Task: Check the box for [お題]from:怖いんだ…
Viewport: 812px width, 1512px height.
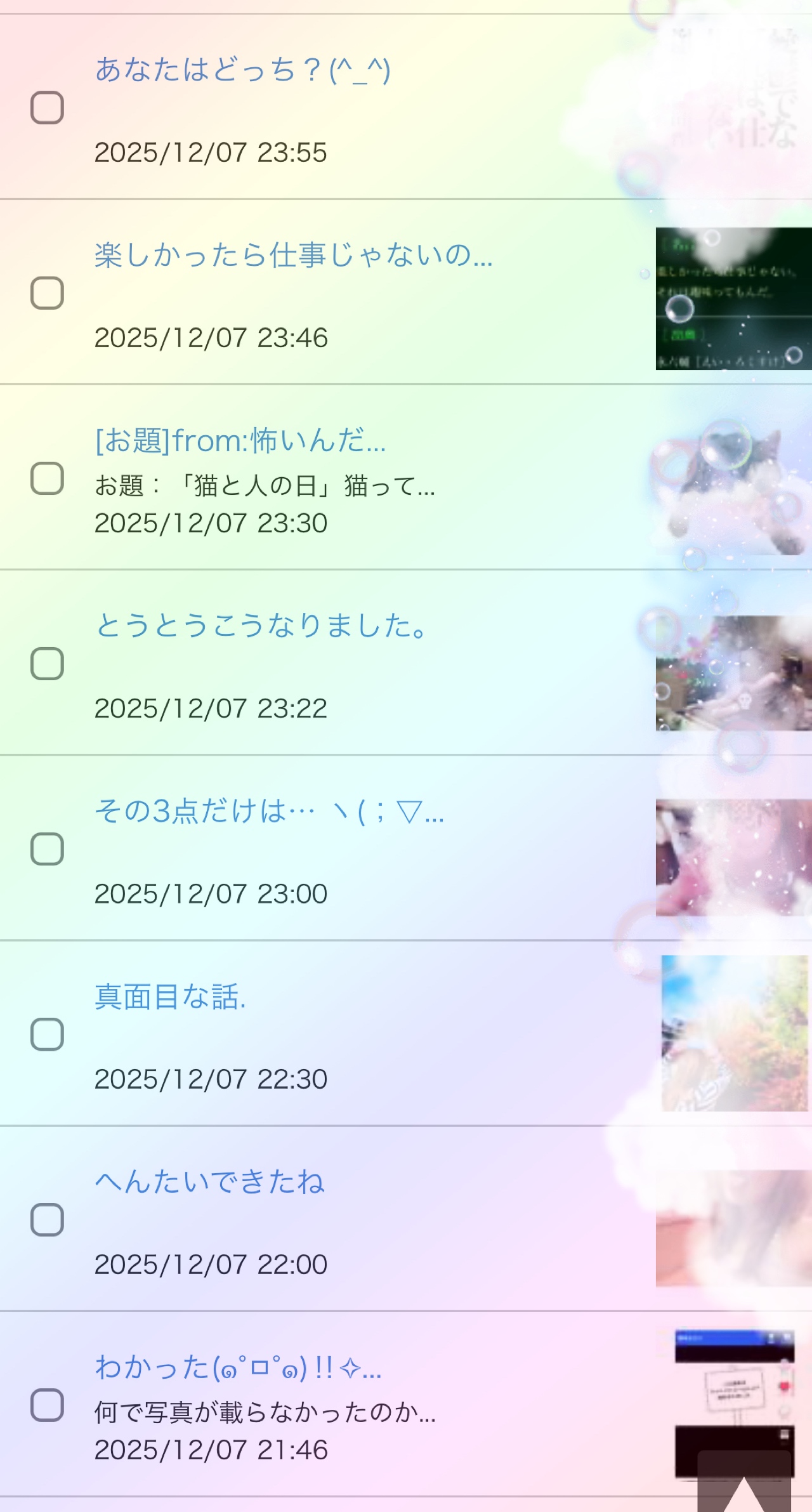Action: coord(48,478)
